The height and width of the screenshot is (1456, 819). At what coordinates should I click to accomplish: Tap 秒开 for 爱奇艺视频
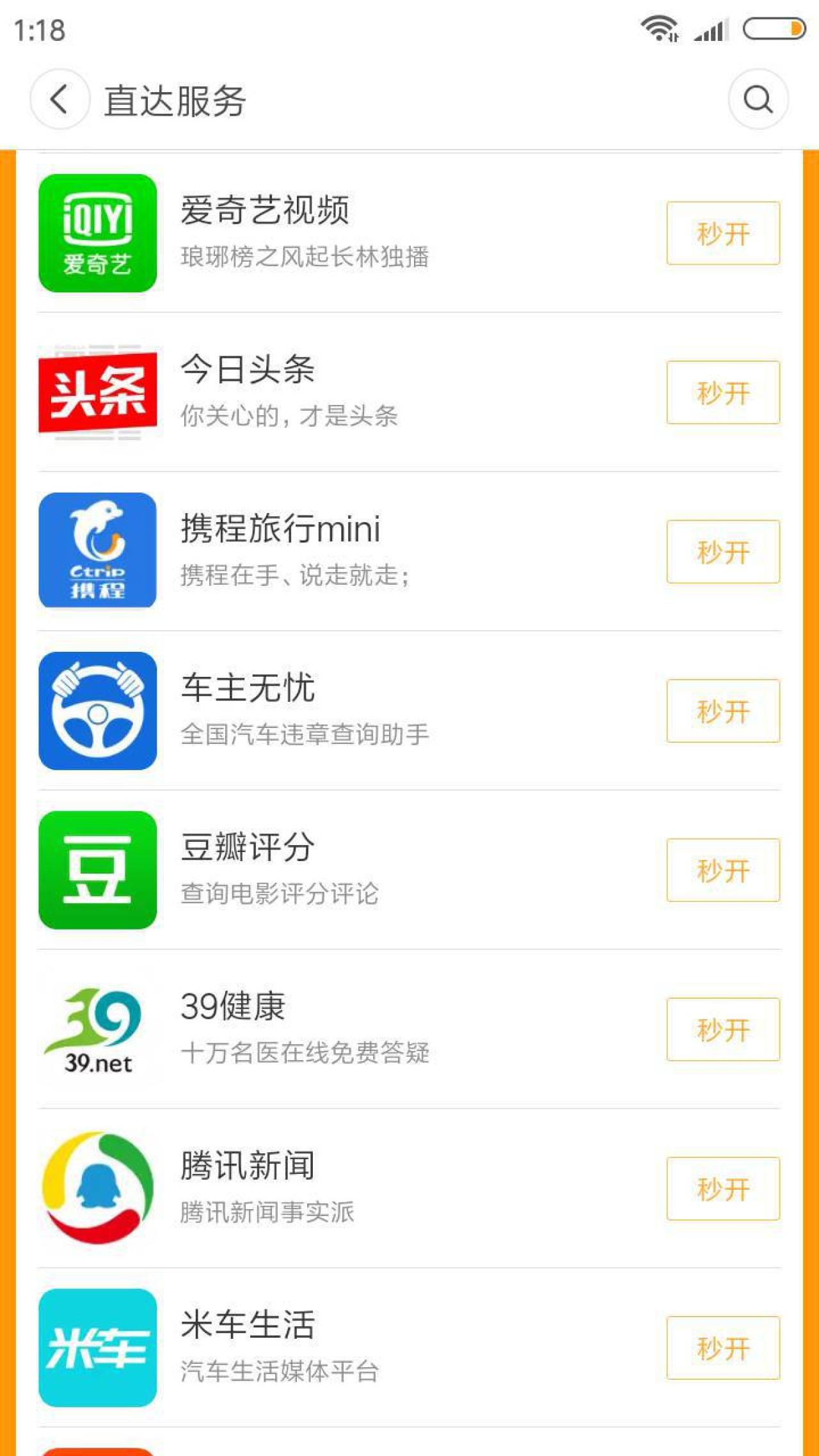pos(723,233)
